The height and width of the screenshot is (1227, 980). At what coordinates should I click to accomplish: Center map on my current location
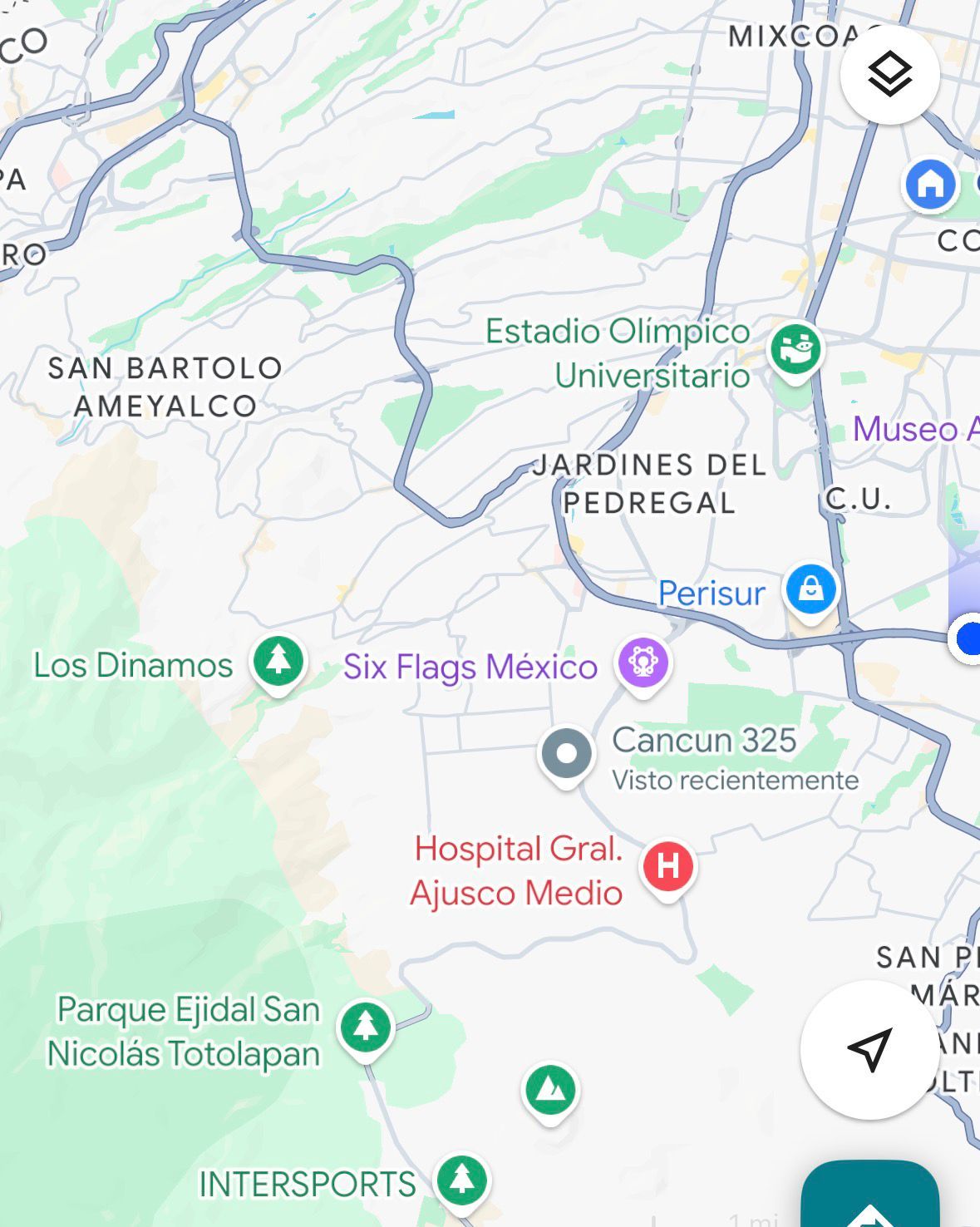[869, 1049]
